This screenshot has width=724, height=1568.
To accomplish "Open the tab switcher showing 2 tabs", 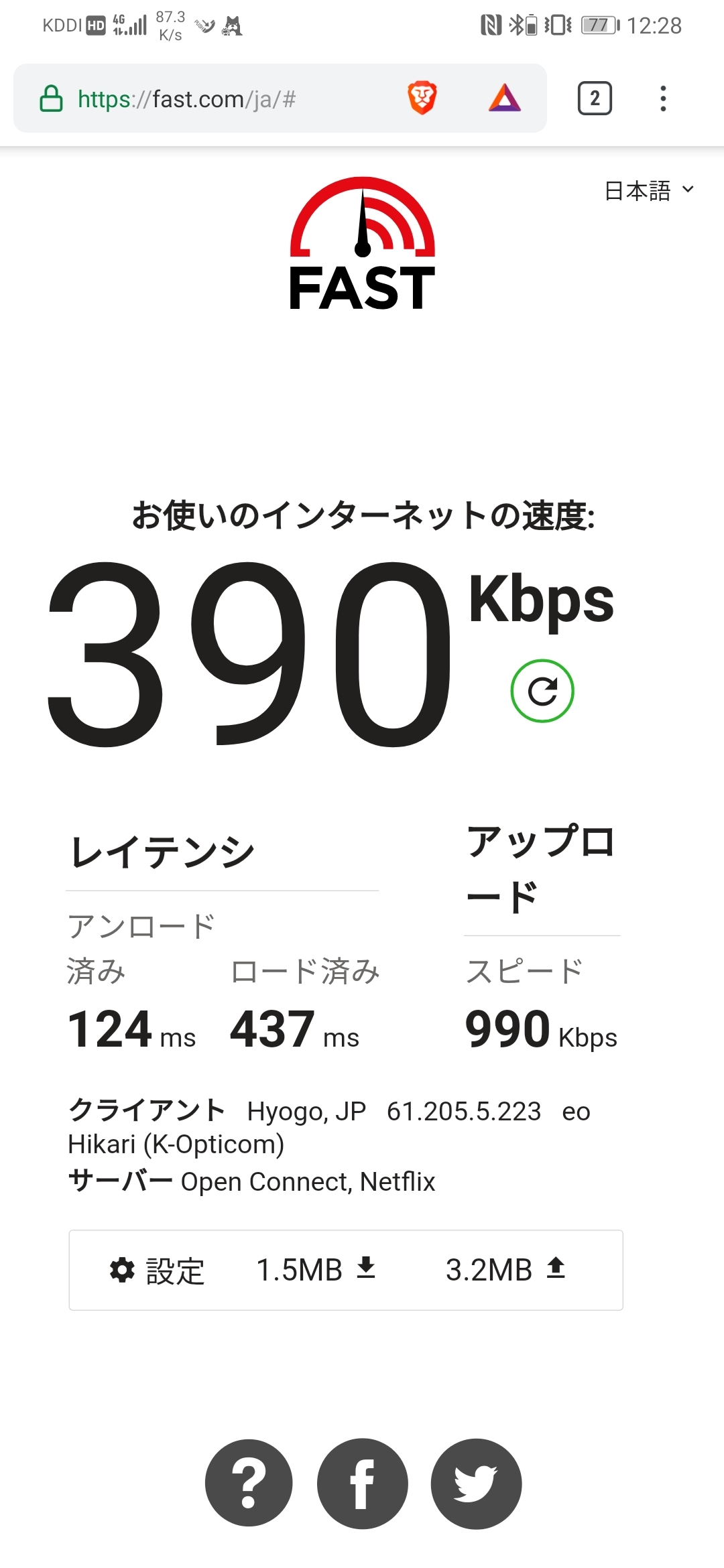I will (x=595, y=99).
